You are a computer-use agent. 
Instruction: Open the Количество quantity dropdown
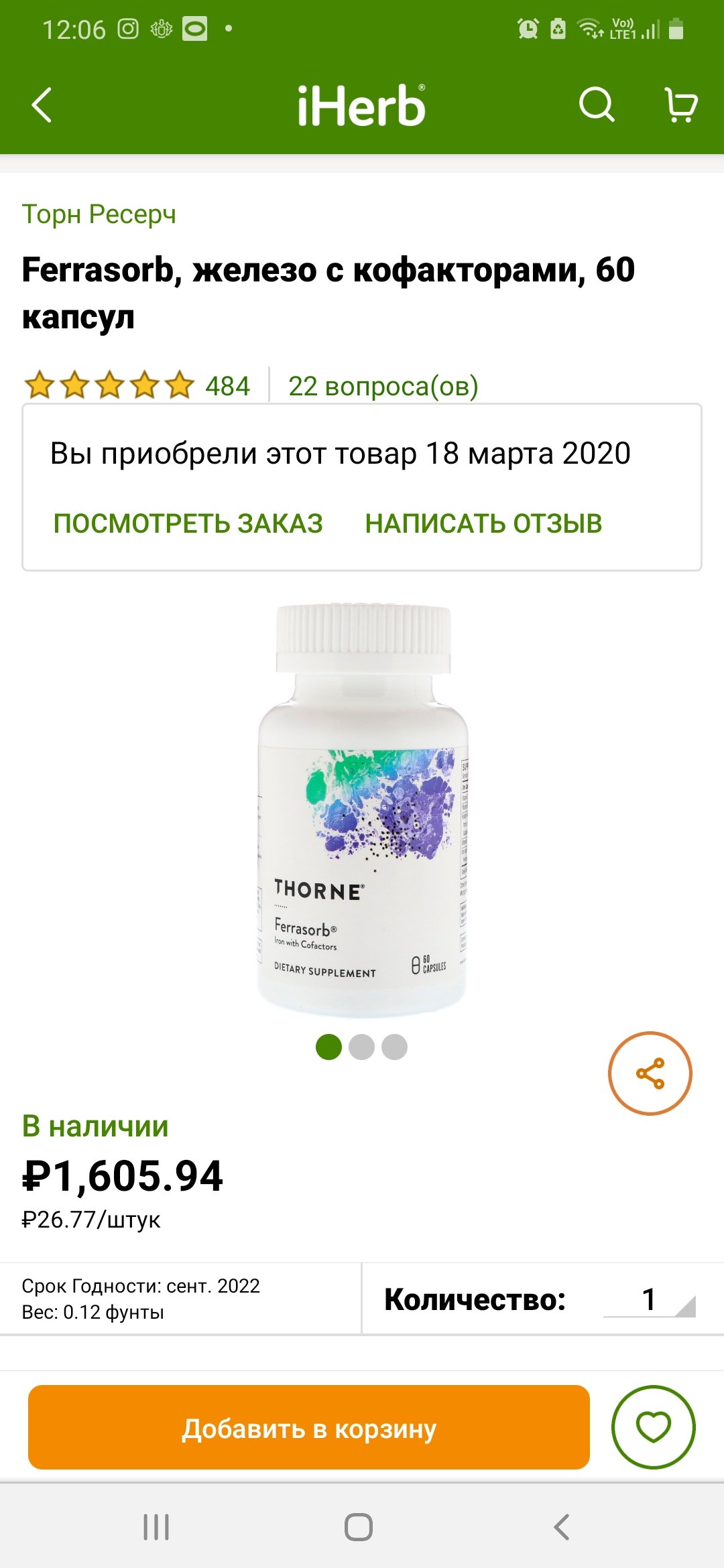pos(649,1299)
